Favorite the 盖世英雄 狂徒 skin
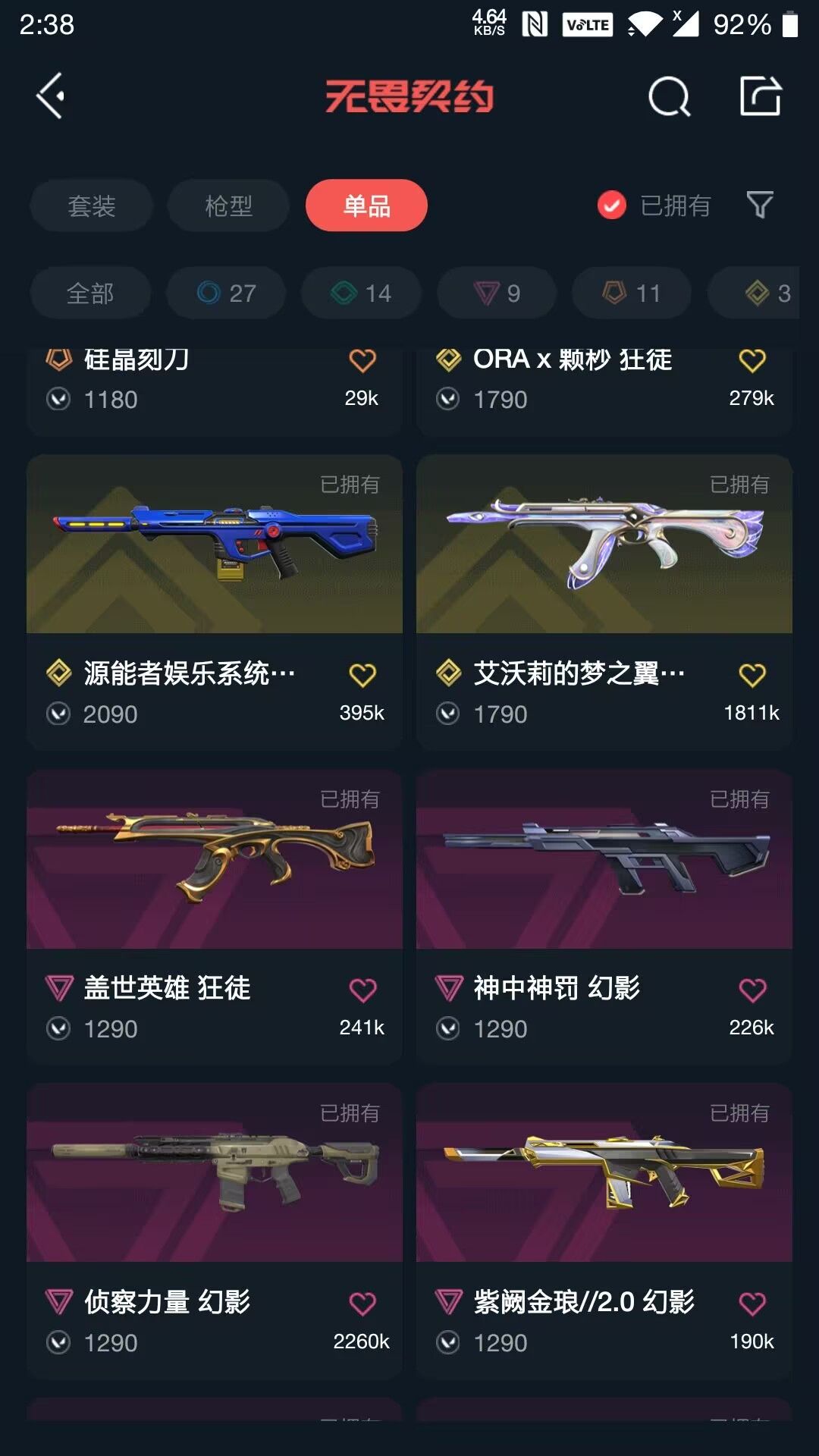The height and width of the screenshot is (1456, 819). pyautogui.click(x=364, y=987)
